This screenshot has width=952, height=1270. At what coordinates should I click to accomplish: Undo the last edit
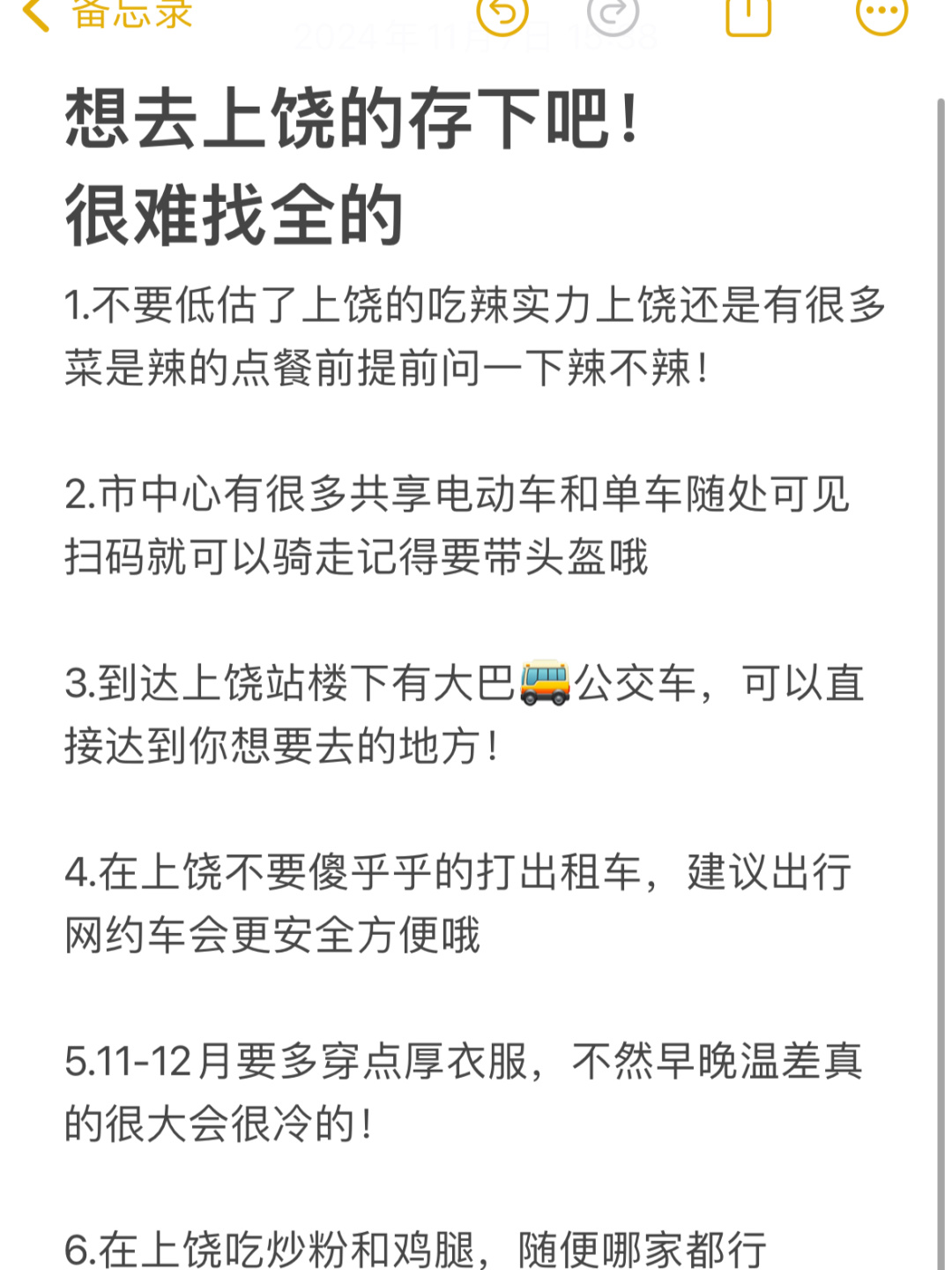(x=502, y=12)
